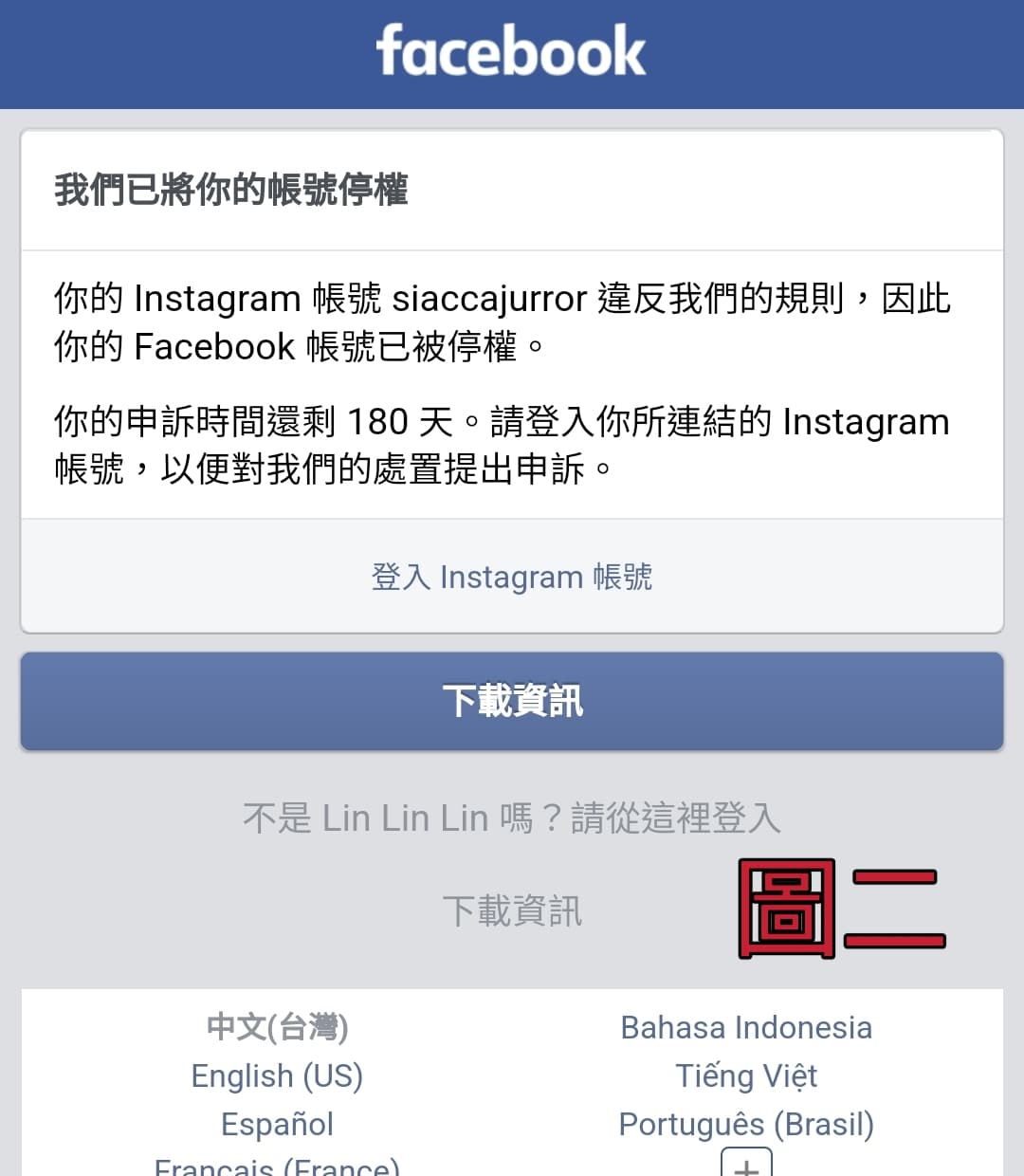Select English (US) language option
Image resolution: width=1024 pixels, height=1176 pixels.
click(x=277, y=1075)
